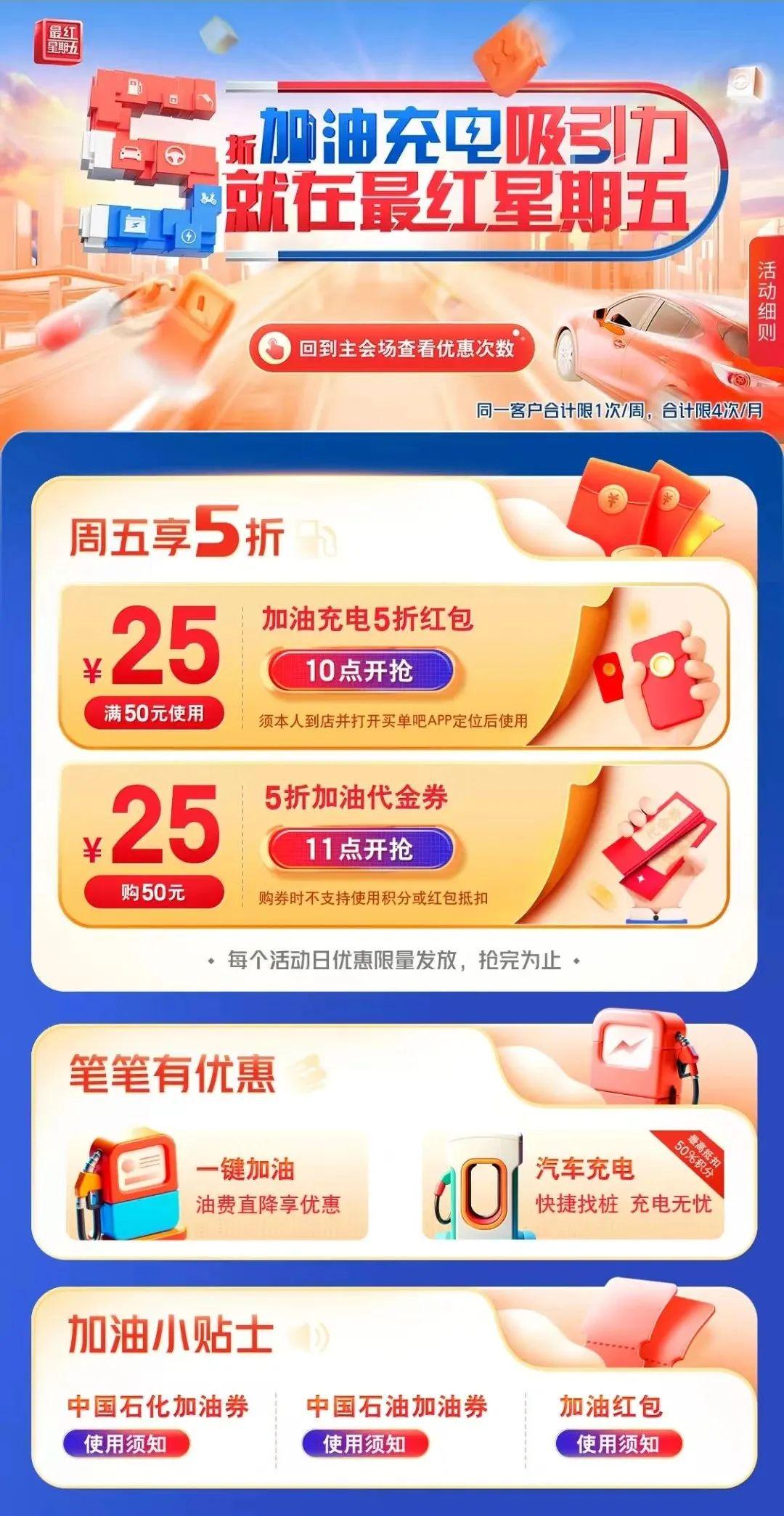
Task: Open the 一键加油 card
Action: click(x=218, y=1186)
